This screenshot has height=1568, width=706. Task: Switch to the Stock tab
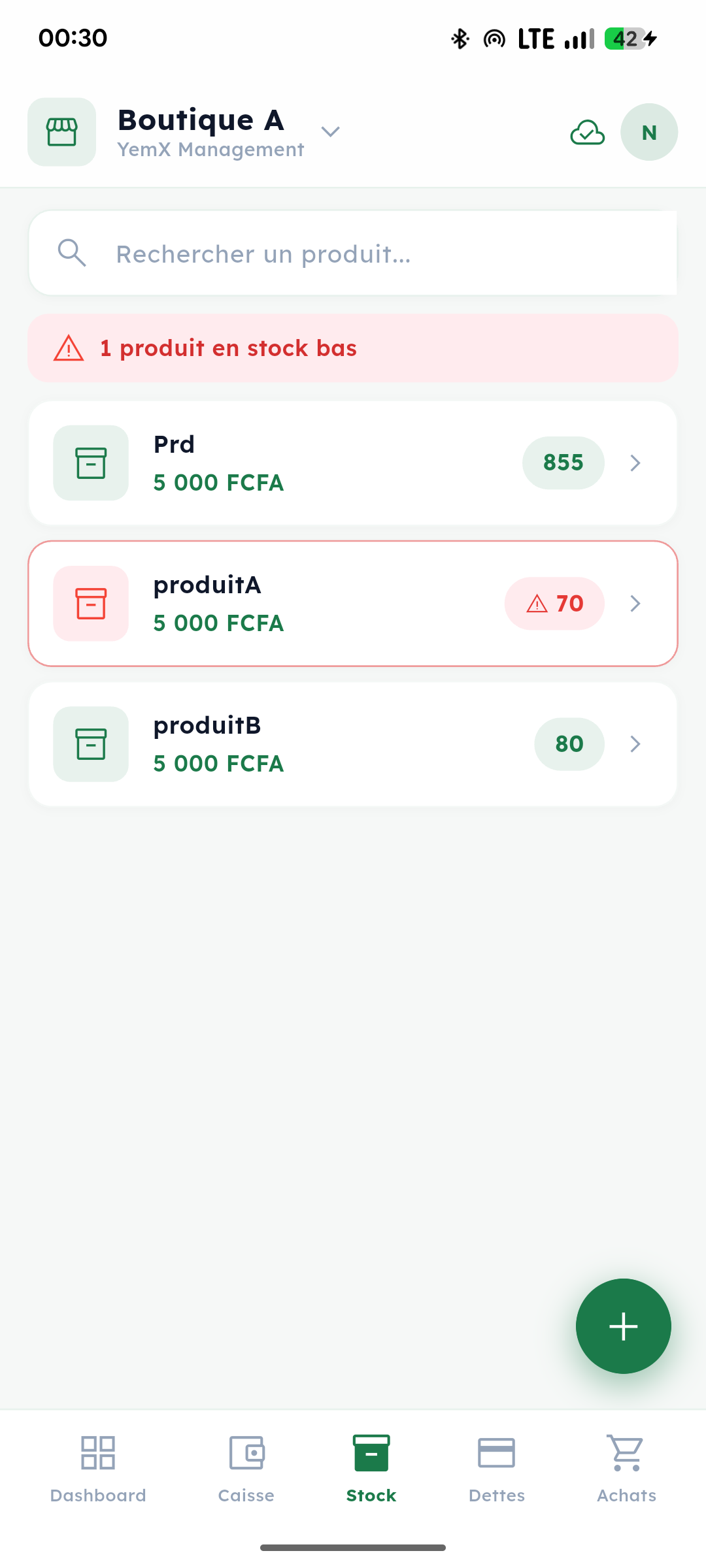(x=371, y=1467)
